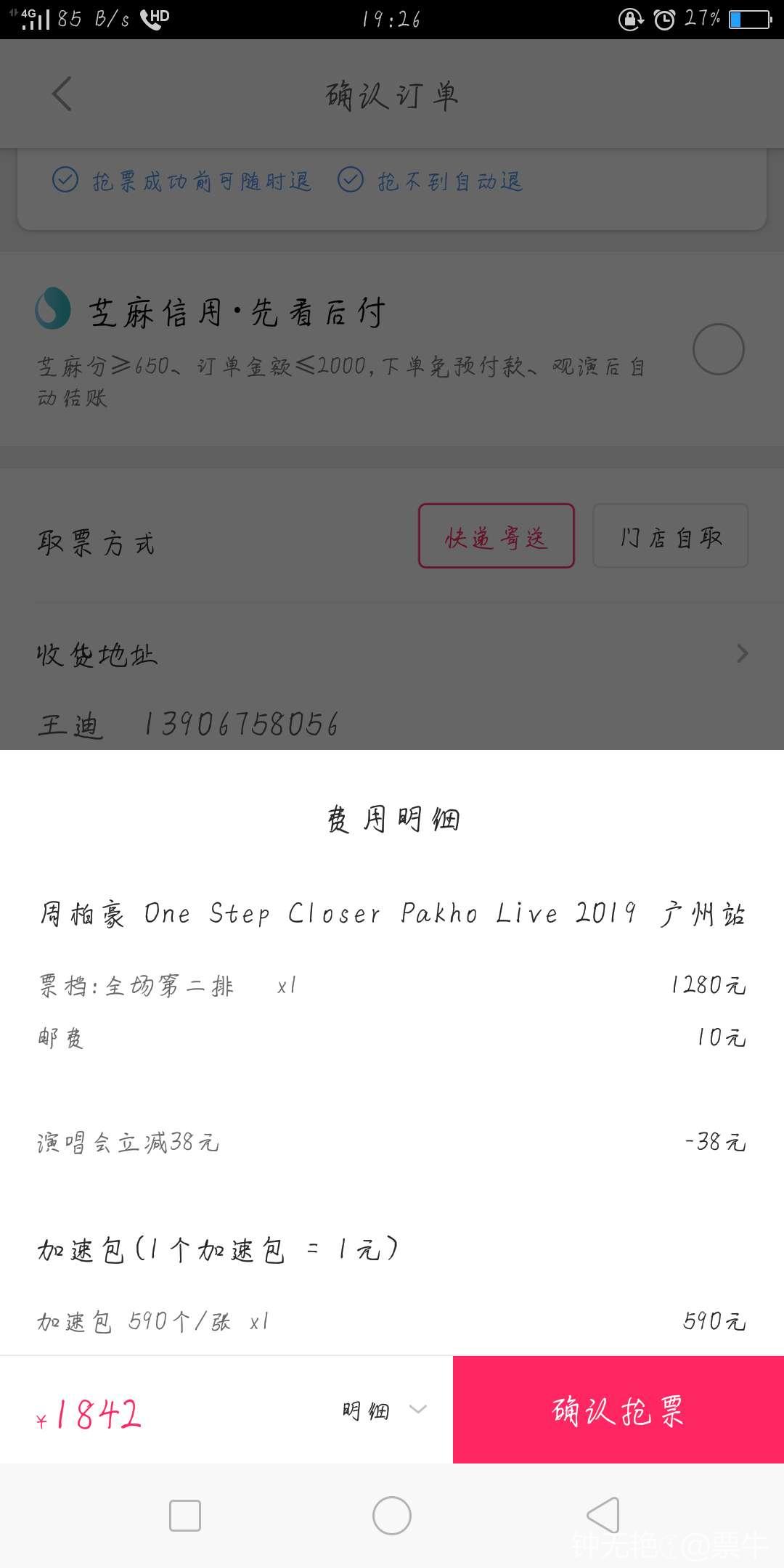Screen dimensions: 784x1568
Task: Tap system back navigation button
Action: coord(603,1516)
